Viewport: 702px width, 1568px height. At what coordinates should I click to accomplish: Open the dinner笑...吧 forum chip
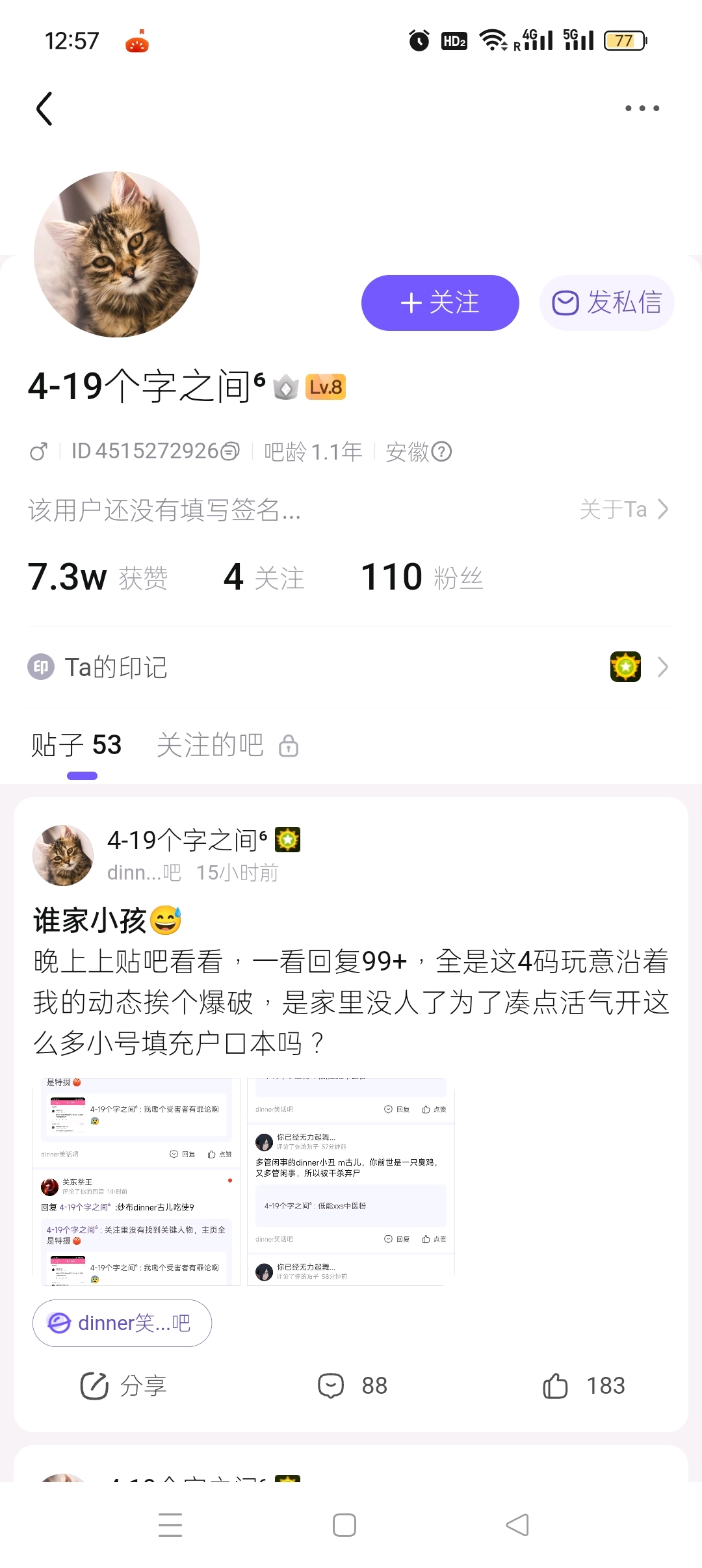[x=122, y=1323]
